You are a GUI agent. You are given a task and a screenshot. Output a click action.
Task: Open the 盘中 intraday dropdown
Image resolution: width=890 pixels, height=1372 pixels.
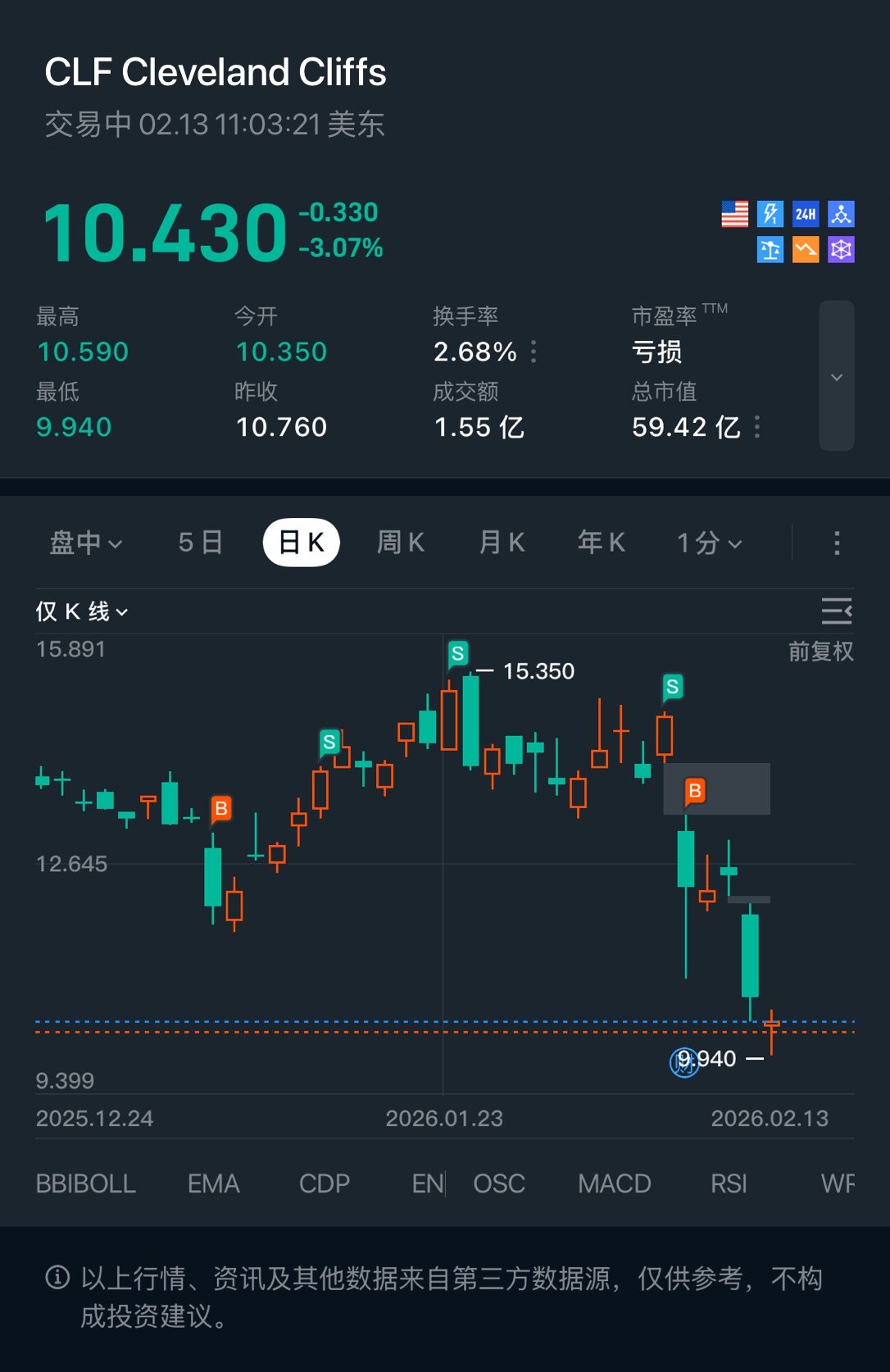[x=86, y=543]
